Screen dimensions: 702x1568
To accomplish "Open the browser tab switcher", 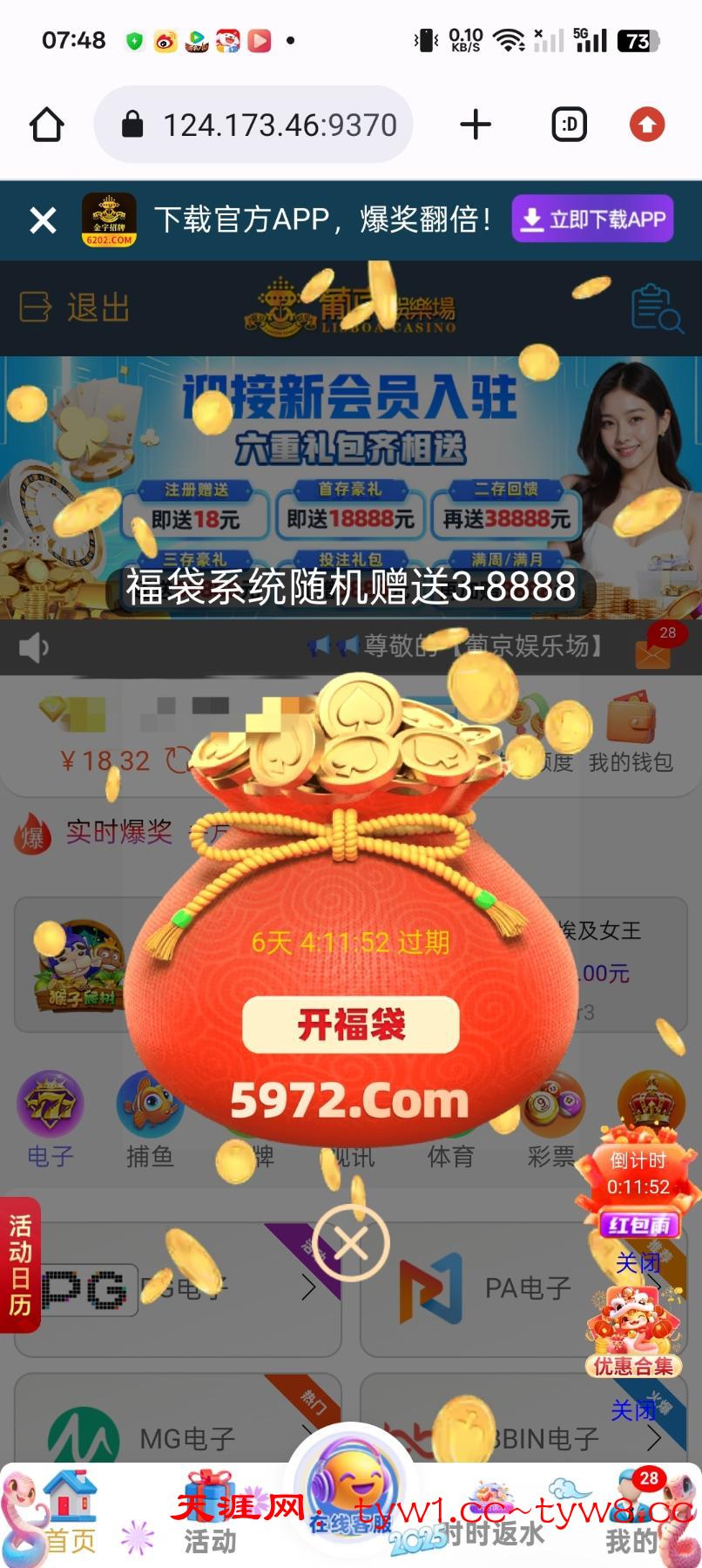I will point(569,125).
